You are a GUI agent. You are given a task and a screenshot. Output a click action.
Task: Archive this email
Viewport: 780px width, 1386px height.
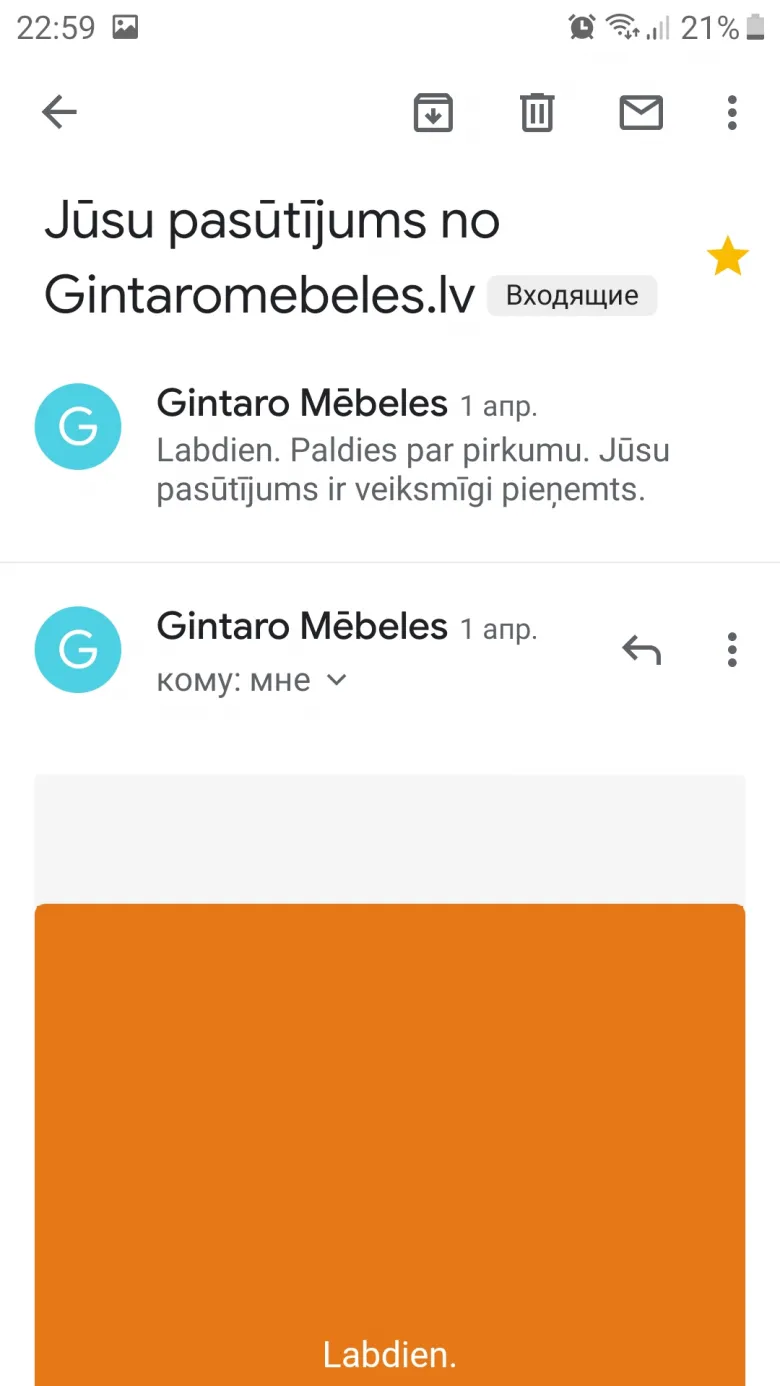click(x=433, y=112)
